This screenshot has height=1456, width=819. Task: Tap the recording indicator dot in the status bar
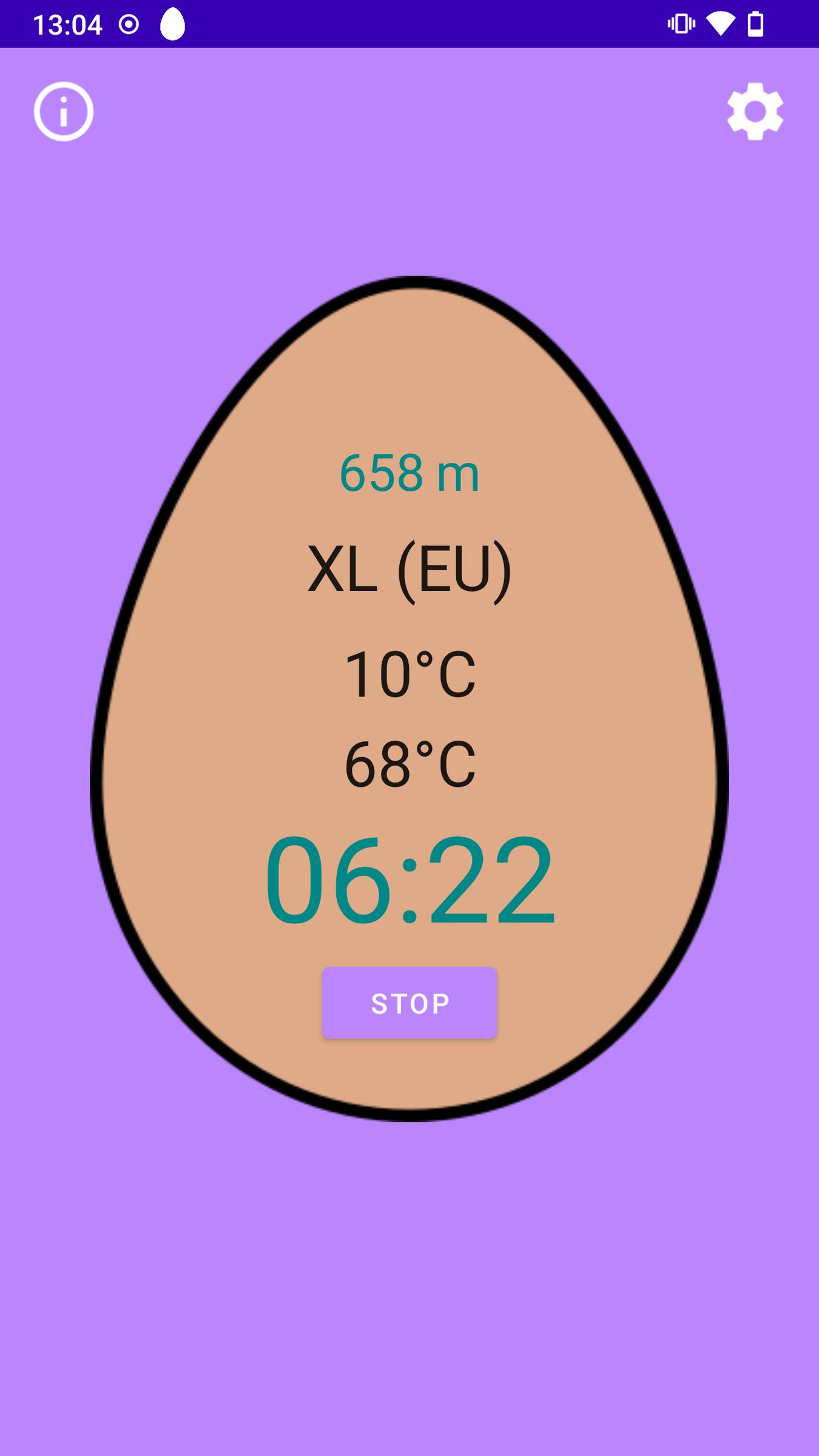click(128, 24)
